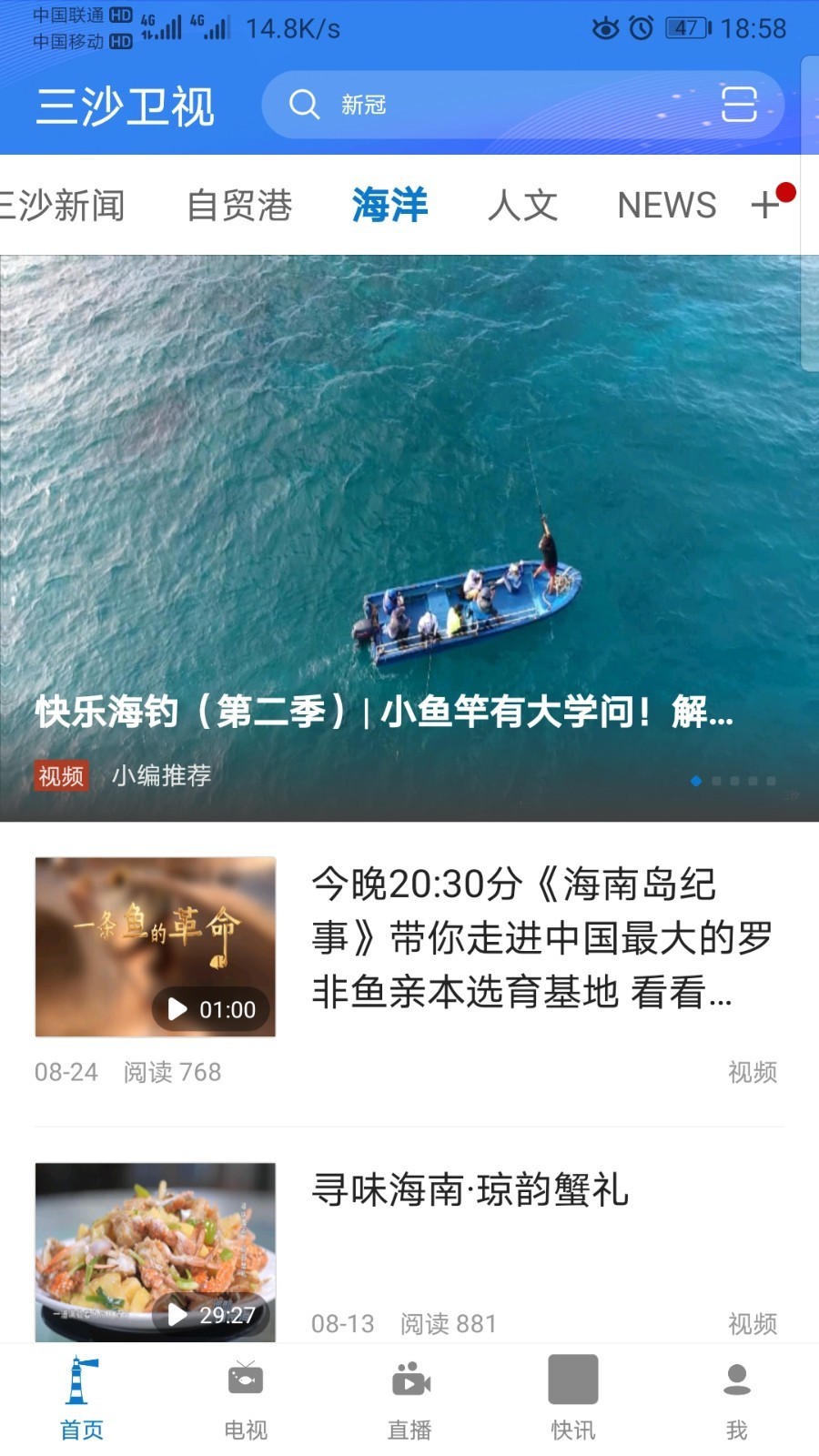Play the 一条鱼的革命 video thumbnail
The image size is (819, 1456).
[153, 946]
